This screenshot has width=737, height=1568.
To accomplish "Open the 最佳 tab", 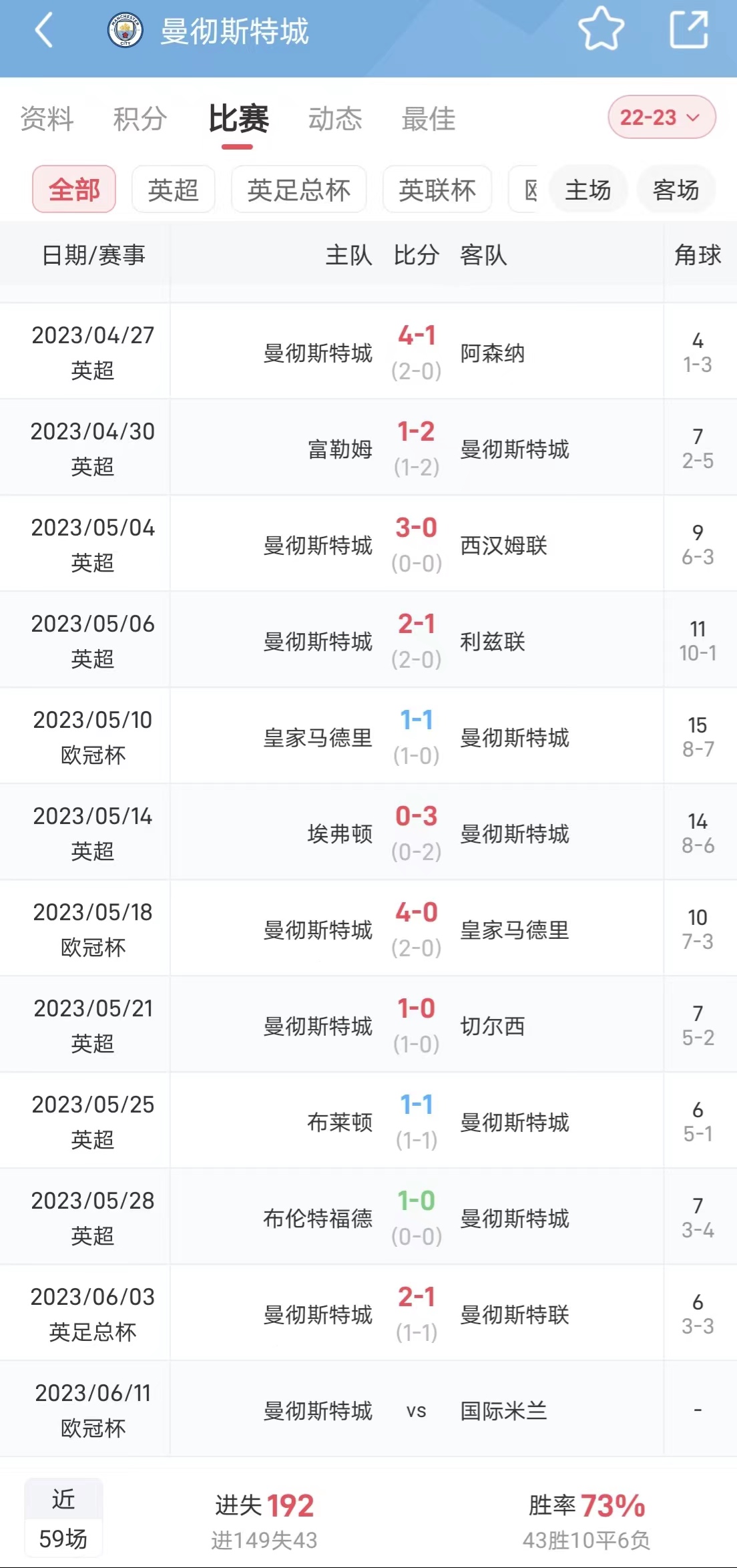I will click(428, 119).
